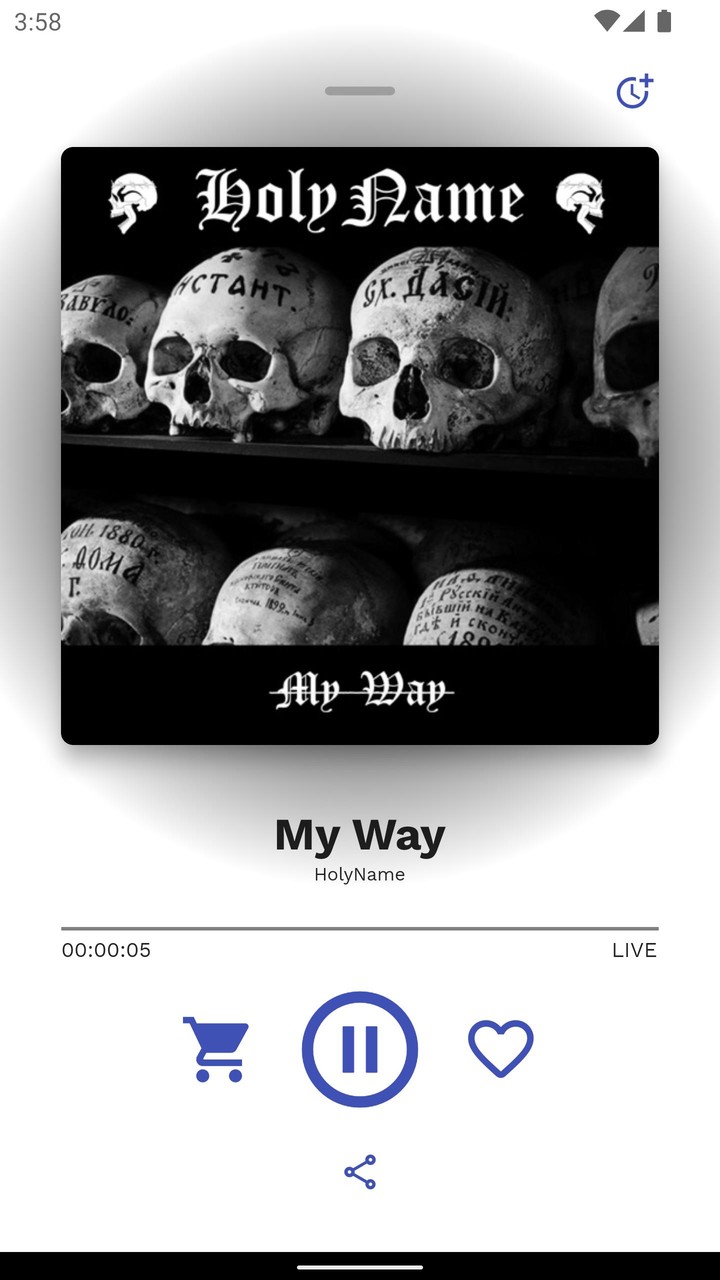Image resolution: width=720 pixels, height=1280 pixels.
Task: Toggle playback with the pause button
Action: pos(360,1047)
